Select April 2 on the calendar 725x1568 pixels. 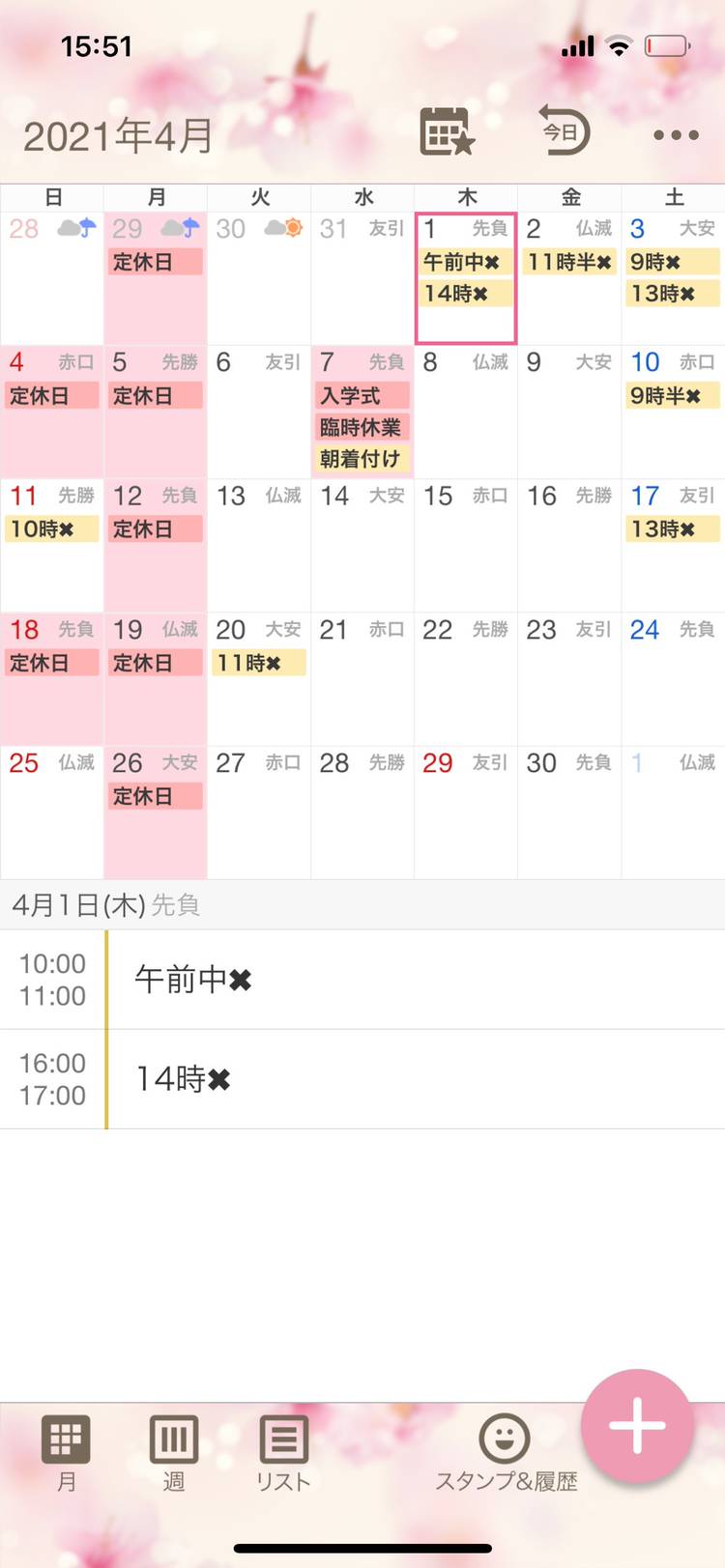(569, 280)
